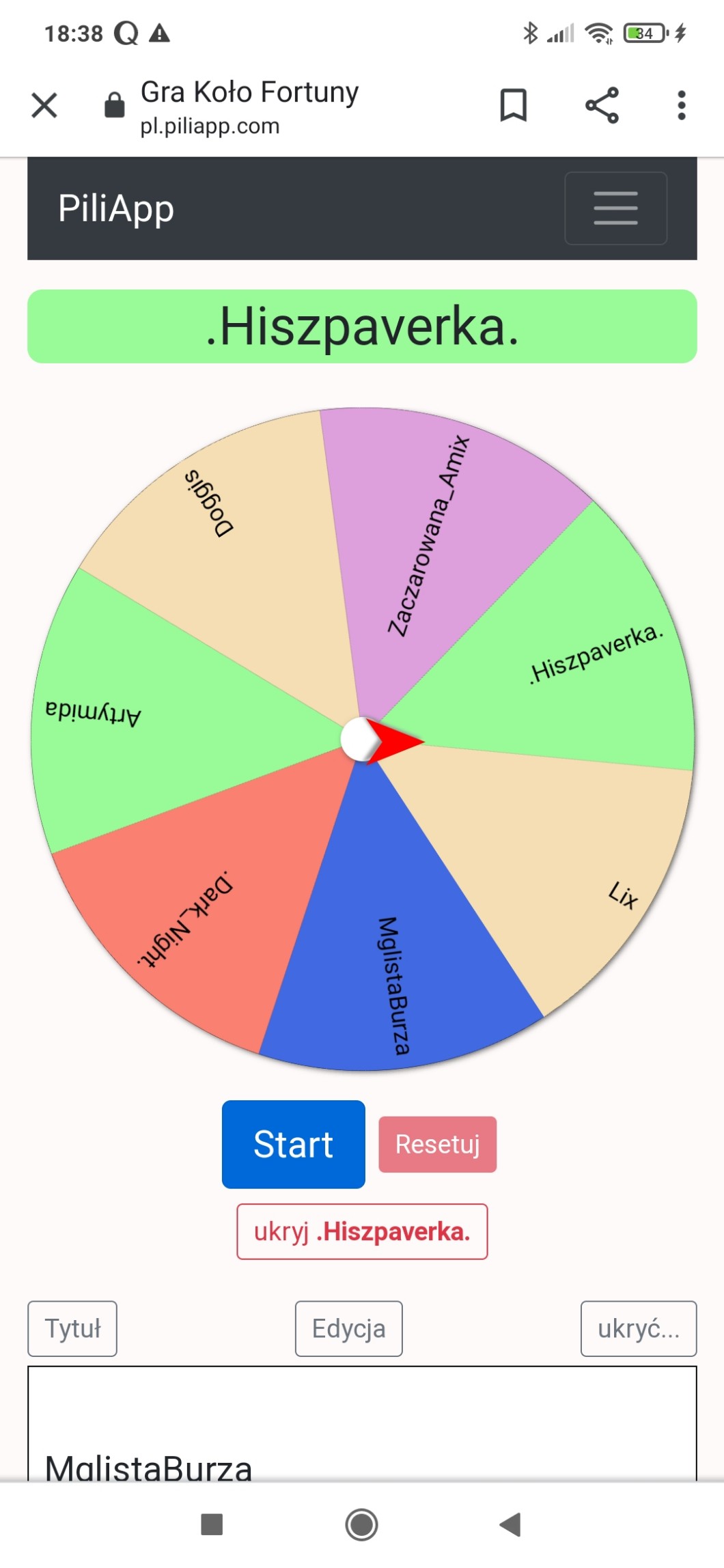Open the browser overflow menu
The height and width of the screenshot is (1568, 724).
681,106
